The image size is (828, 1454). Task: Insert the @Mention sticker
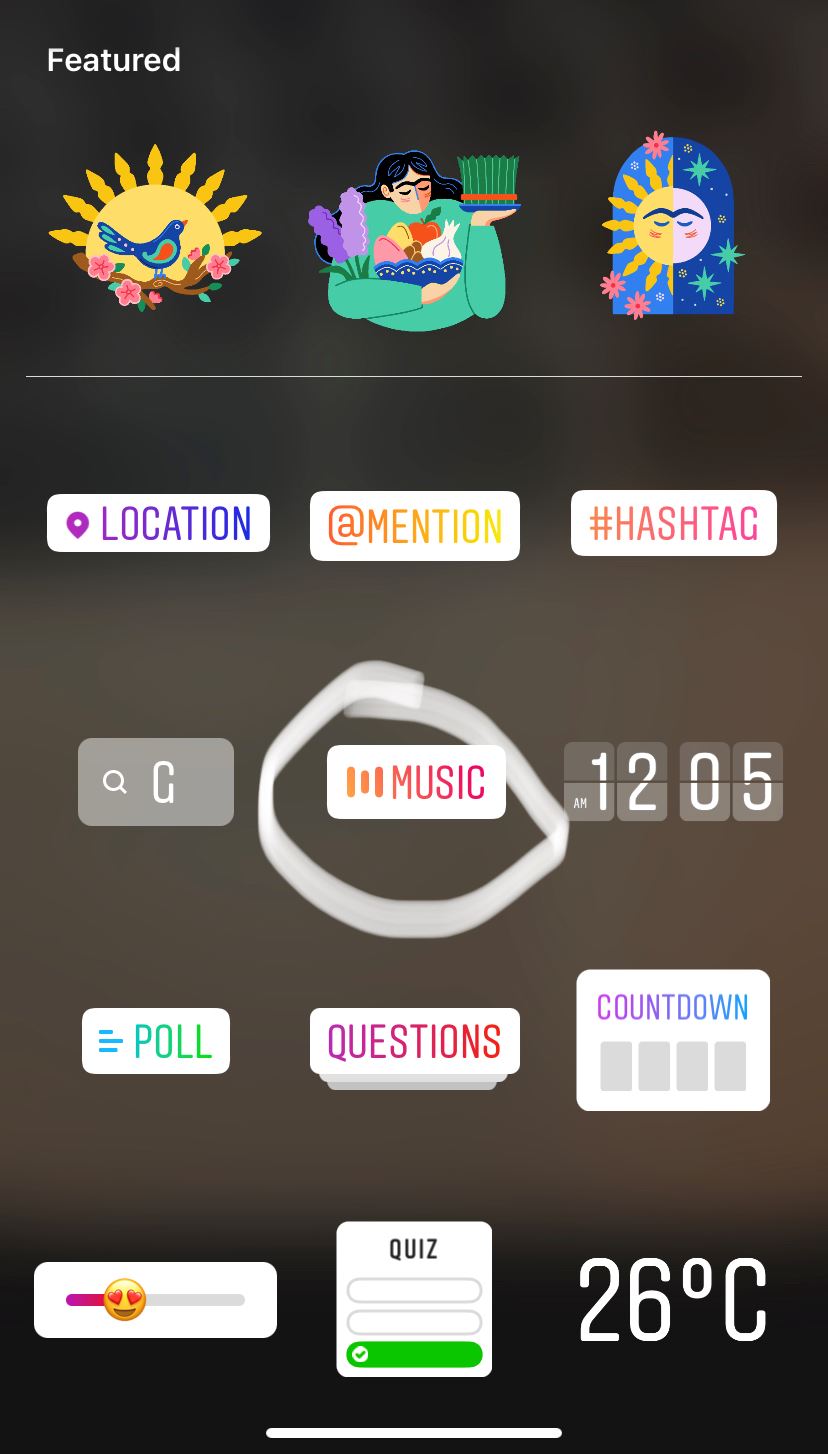[x=415, y=526]
